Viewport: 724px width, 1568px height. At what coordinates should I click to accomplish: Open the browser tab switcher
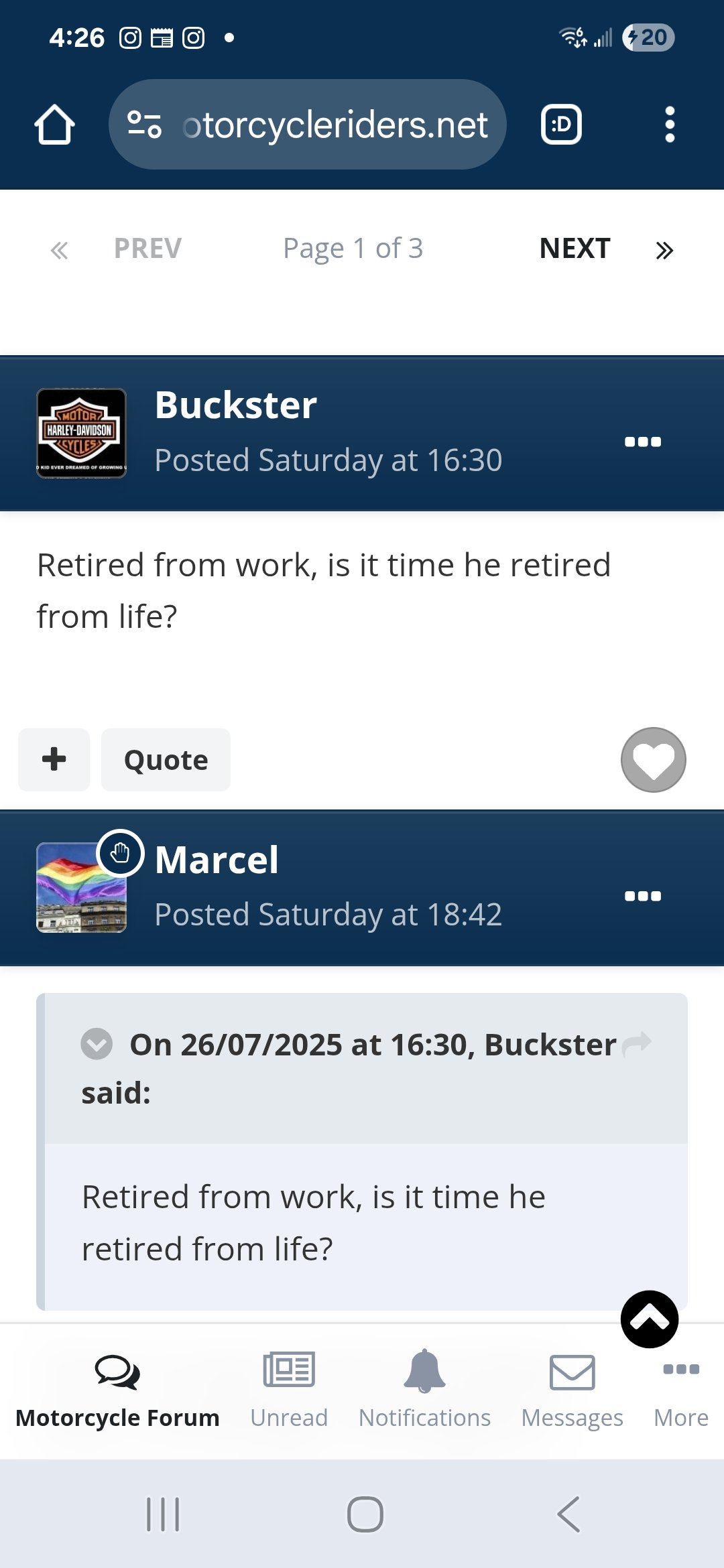coord(561,125)
